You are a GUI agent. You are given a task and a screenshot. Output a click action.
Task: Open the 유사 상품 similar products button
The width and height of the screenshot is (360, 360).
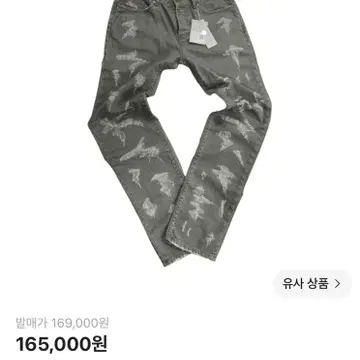coord(312,284)
